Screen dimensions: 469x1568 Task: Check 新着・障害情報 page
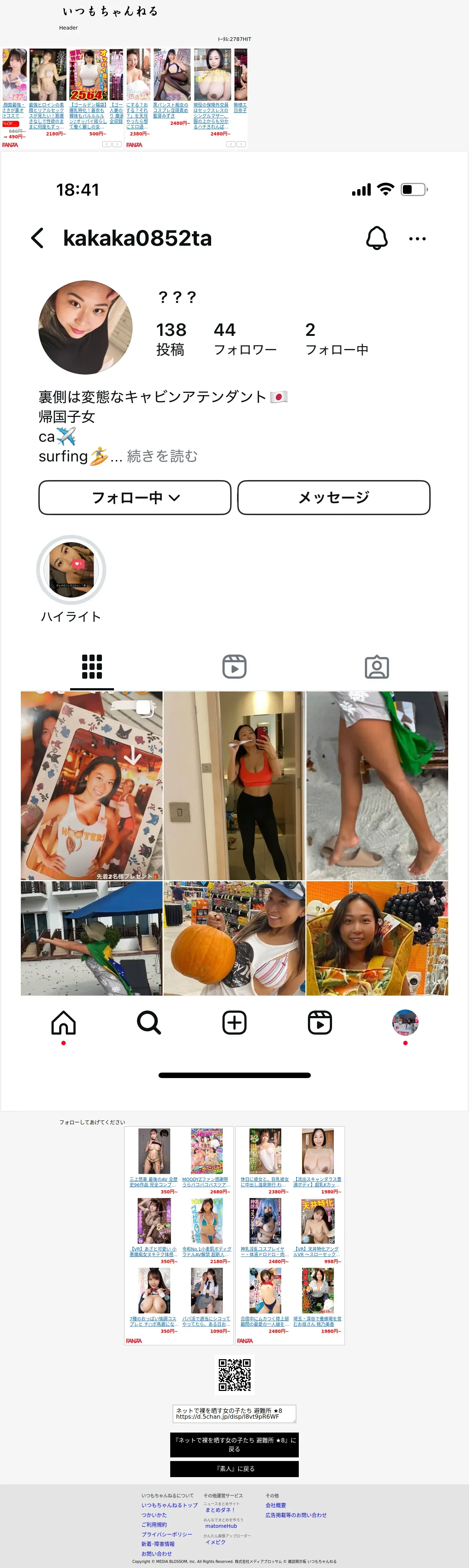[158, 1544]
